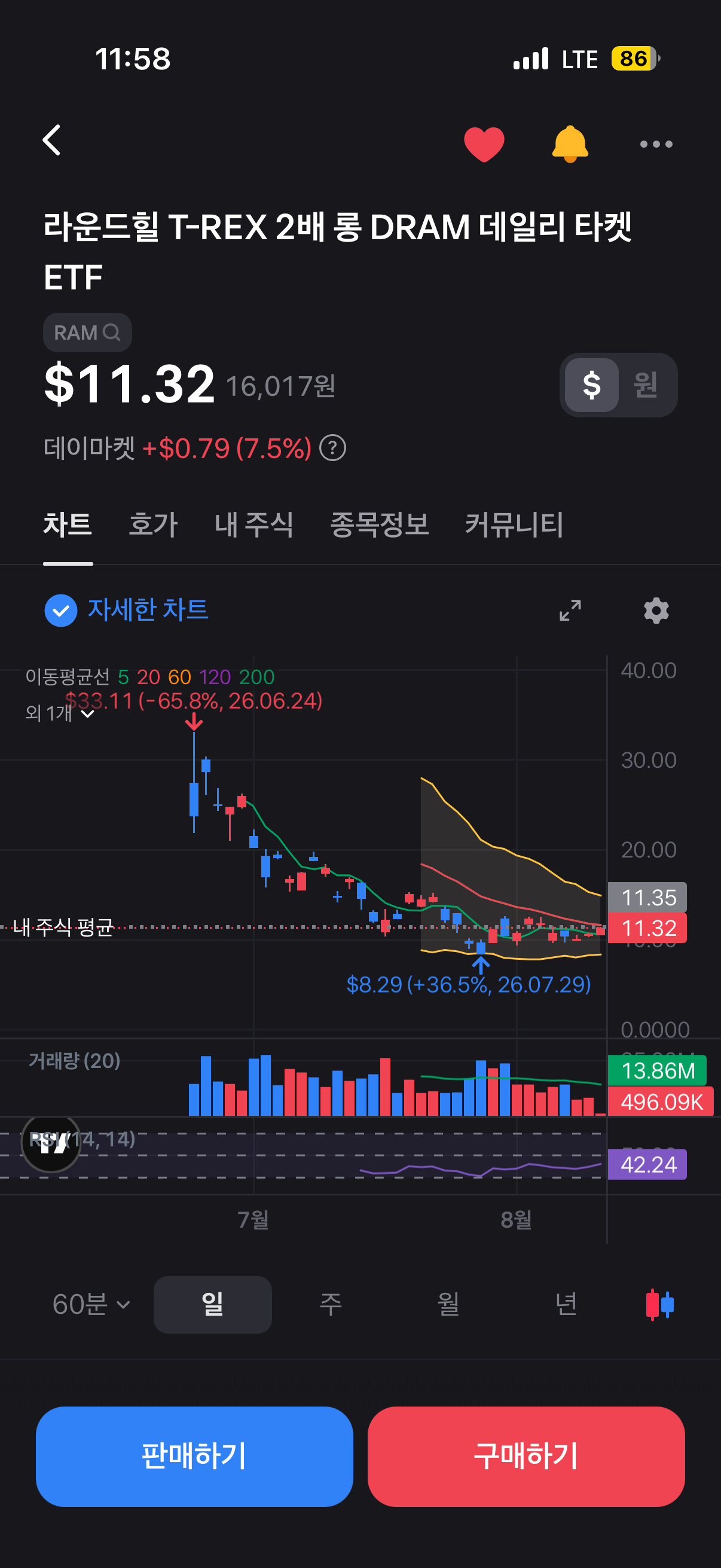Switch to the 호가 tab
This screenshot has width=721, height=1568.
(x=152, y=524)
